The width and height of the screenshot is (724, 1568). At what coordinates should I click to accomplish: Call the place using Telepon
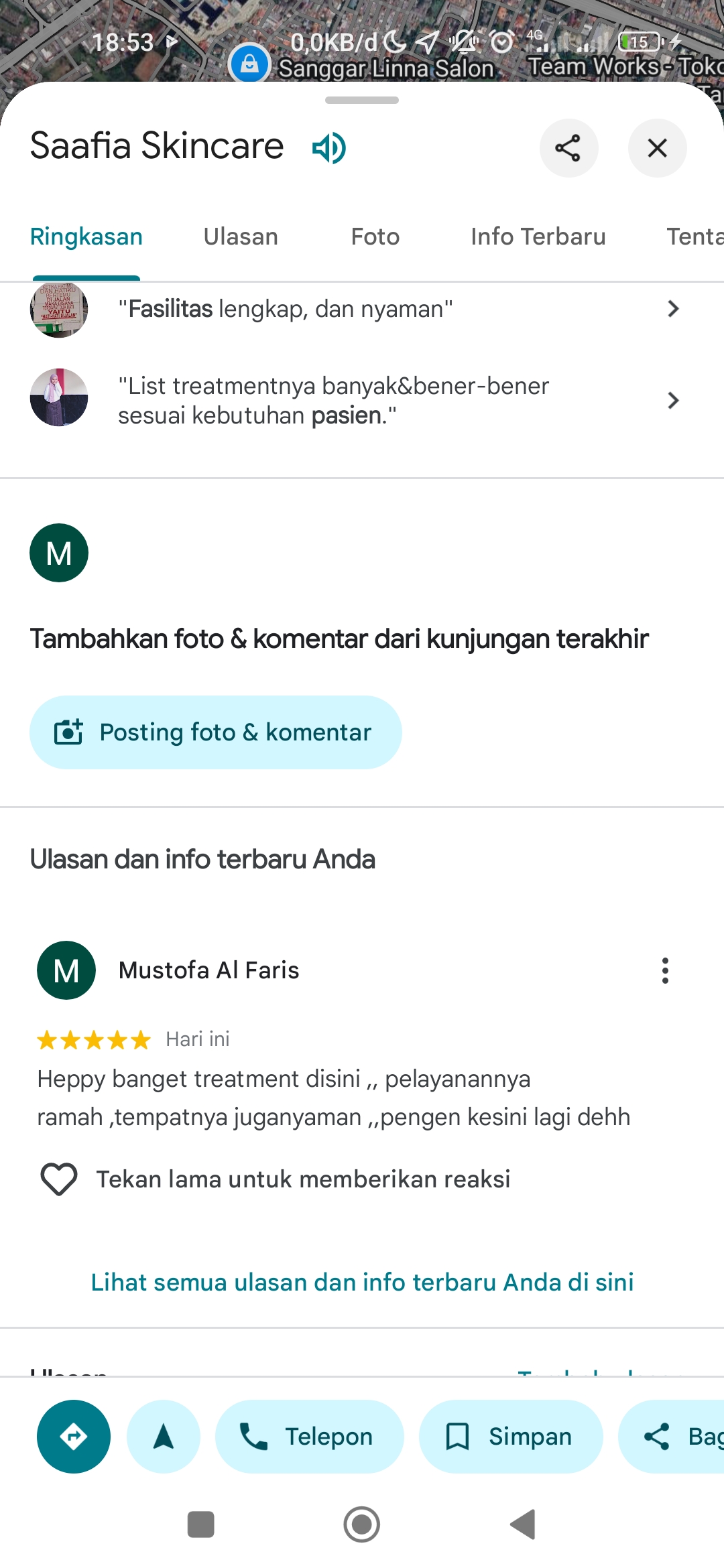point(310,1437)
